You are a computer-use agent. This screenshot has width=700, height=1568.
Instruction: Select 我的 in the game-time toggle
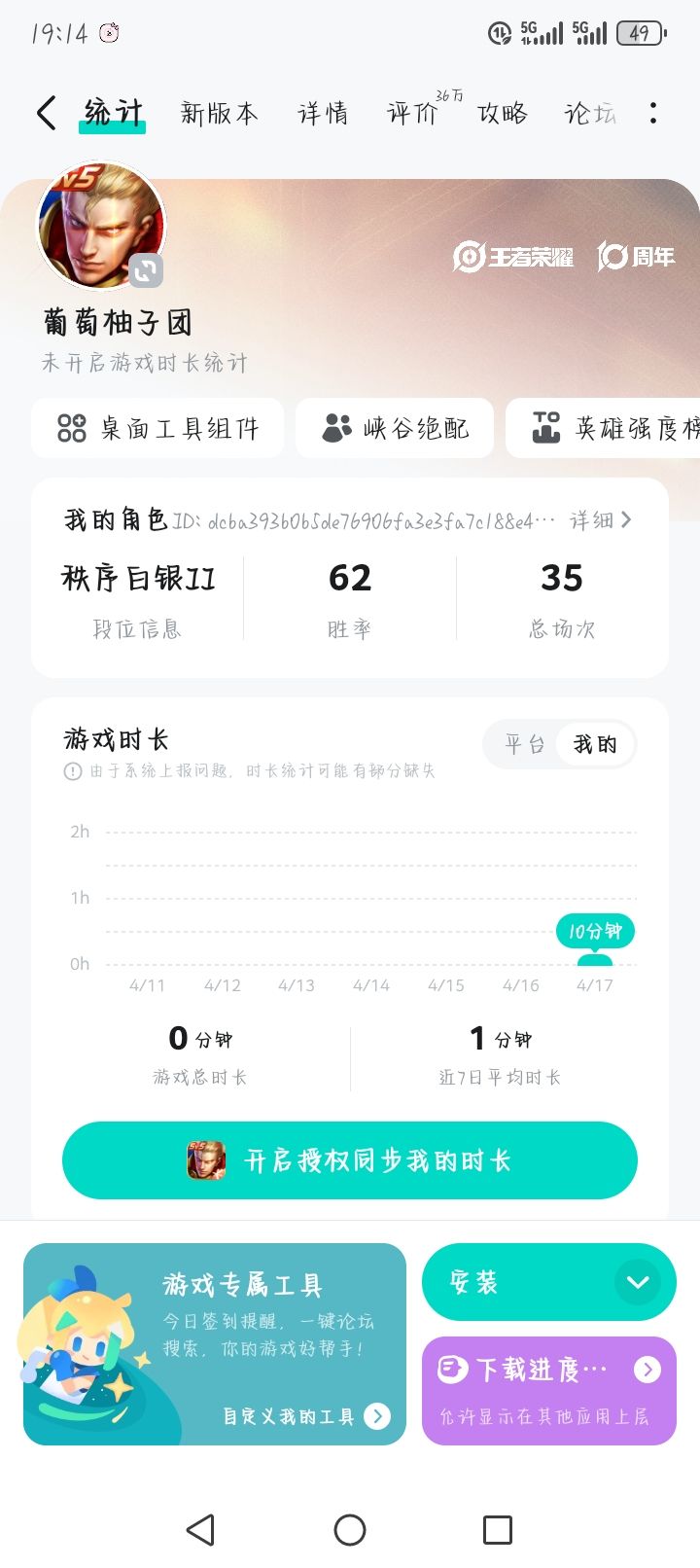[x=595, y=745]
